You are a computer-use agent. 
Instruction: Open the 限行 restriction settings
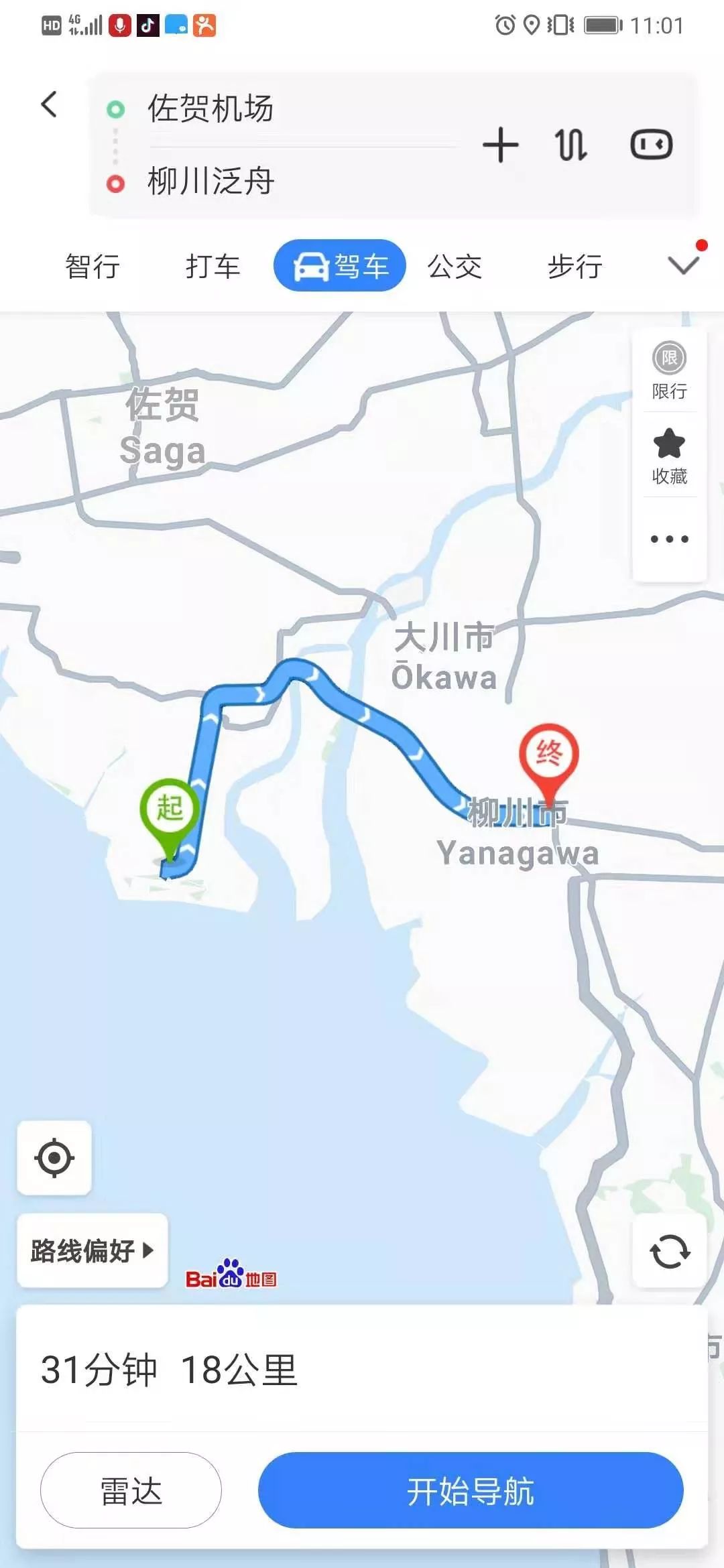coord(669,370)
